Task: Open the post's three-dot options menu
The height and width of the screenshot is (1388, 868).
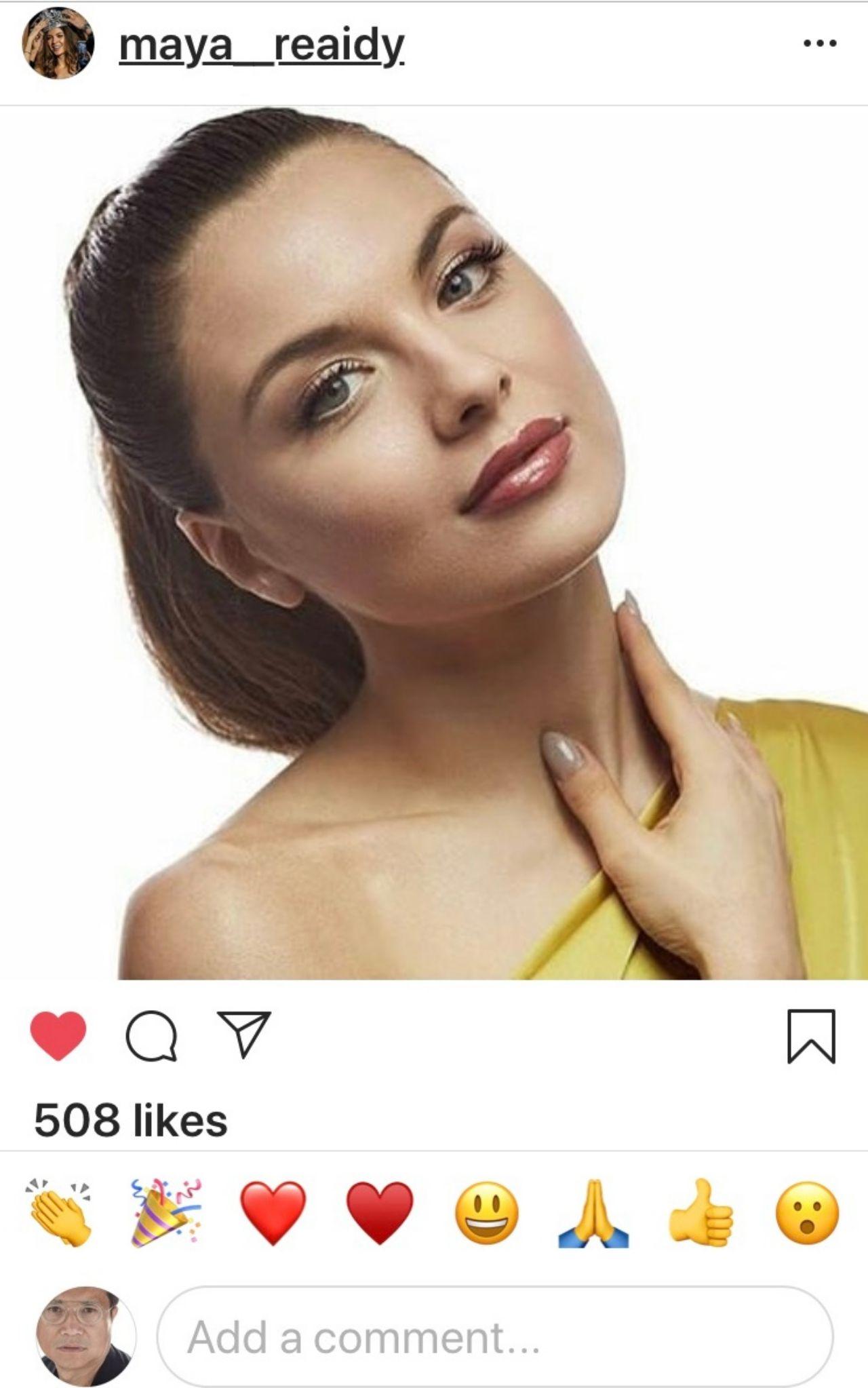Action: (819, 43)
